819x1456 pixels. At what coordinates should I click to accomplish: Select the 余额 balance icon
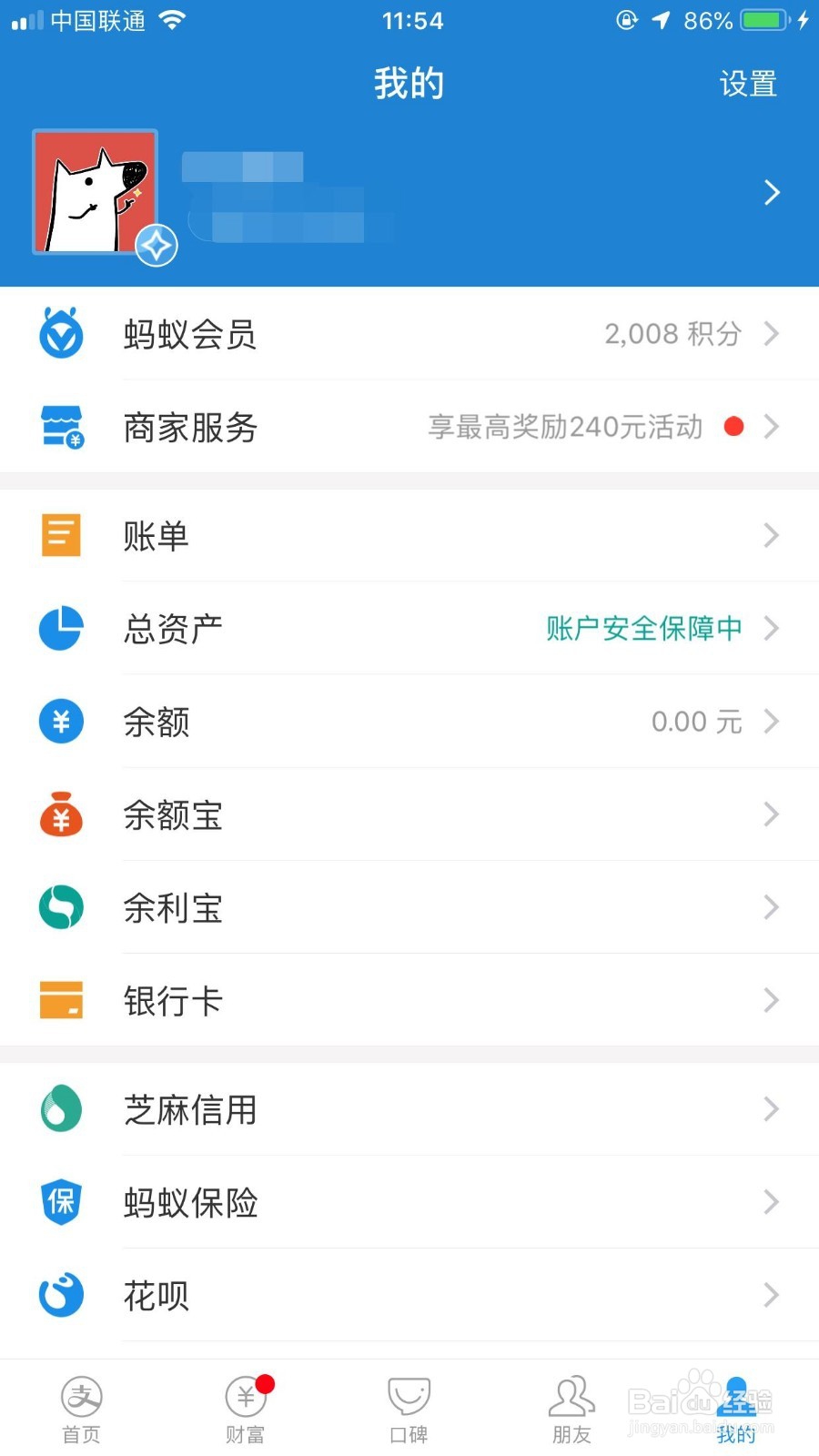pyautogui.click(x=60, y=722)
